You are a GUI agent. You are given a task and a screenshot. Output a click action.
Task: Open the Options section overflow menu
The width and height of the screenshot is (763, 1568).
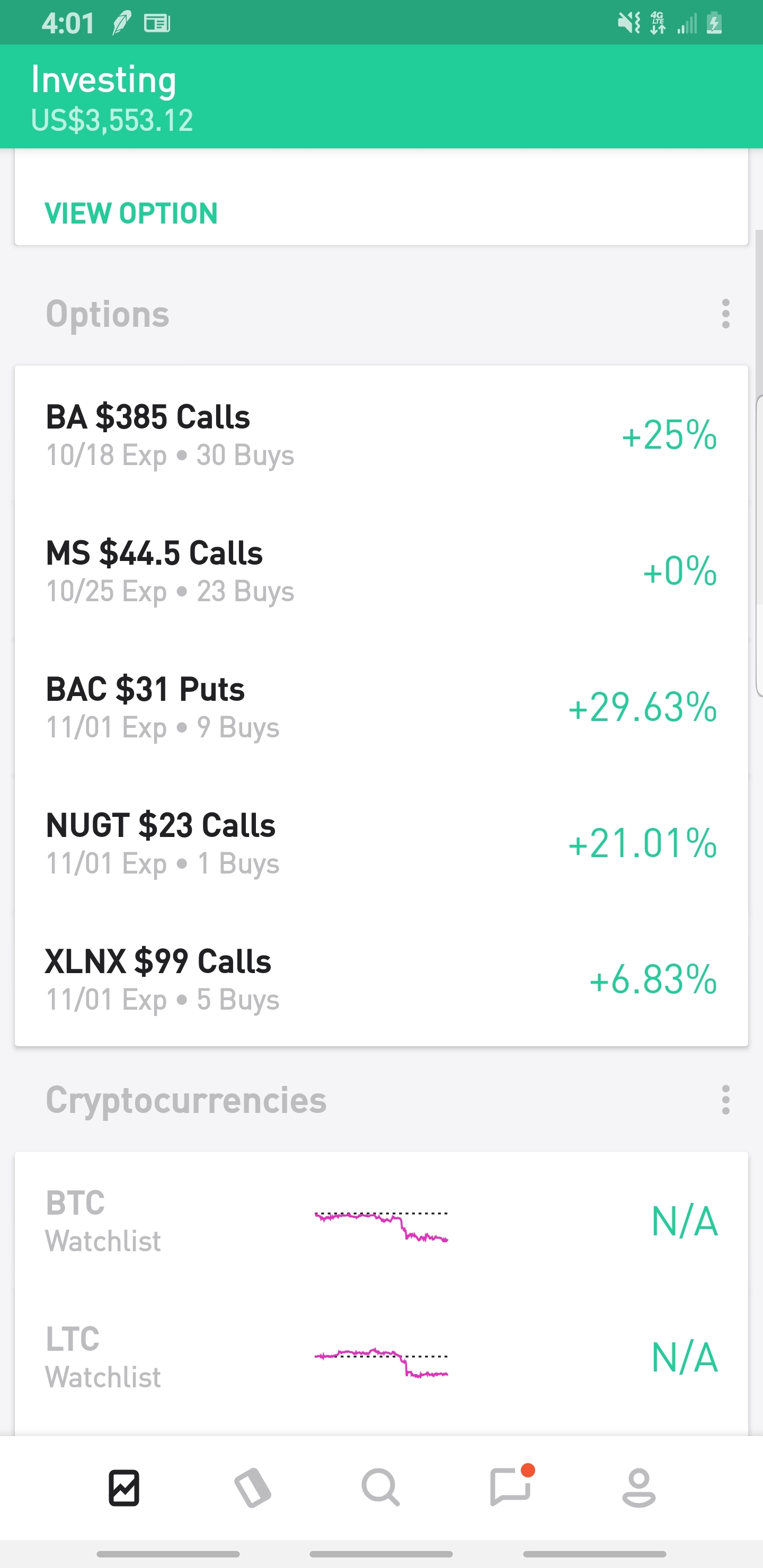[725, 314]
